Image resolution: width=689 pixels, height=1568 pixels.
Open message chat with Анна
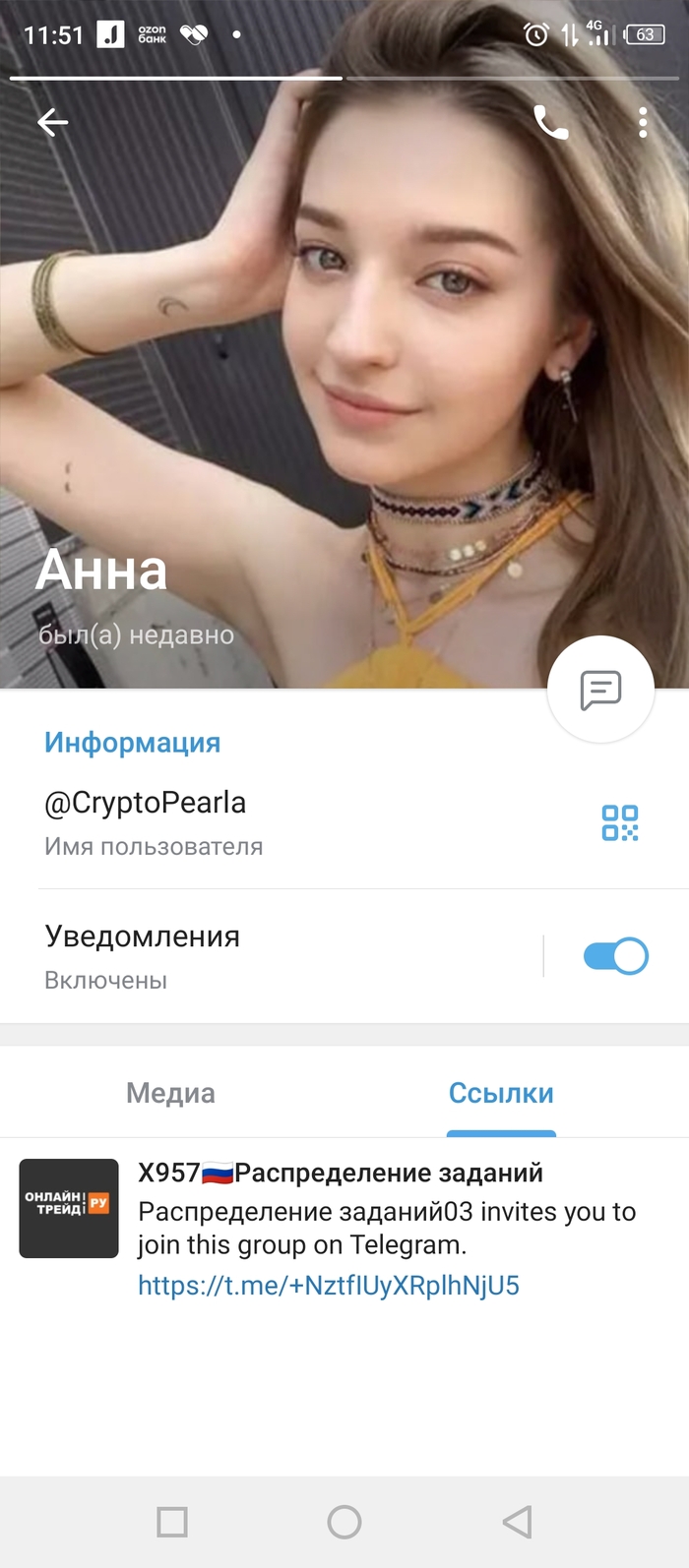pyautogui.click(x=600, y=690)
